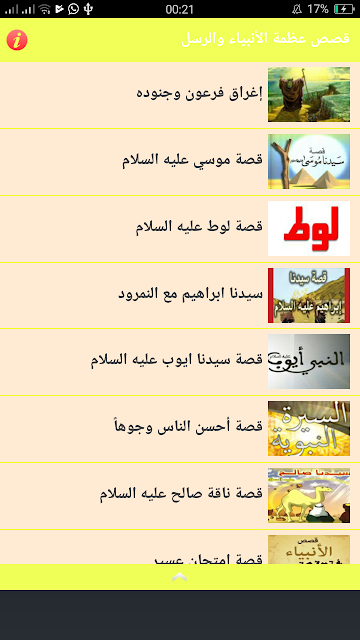Open the story إغراق فرعون وجنوده
This screenshot has height=640, width=360.
[x=180, y=95]
